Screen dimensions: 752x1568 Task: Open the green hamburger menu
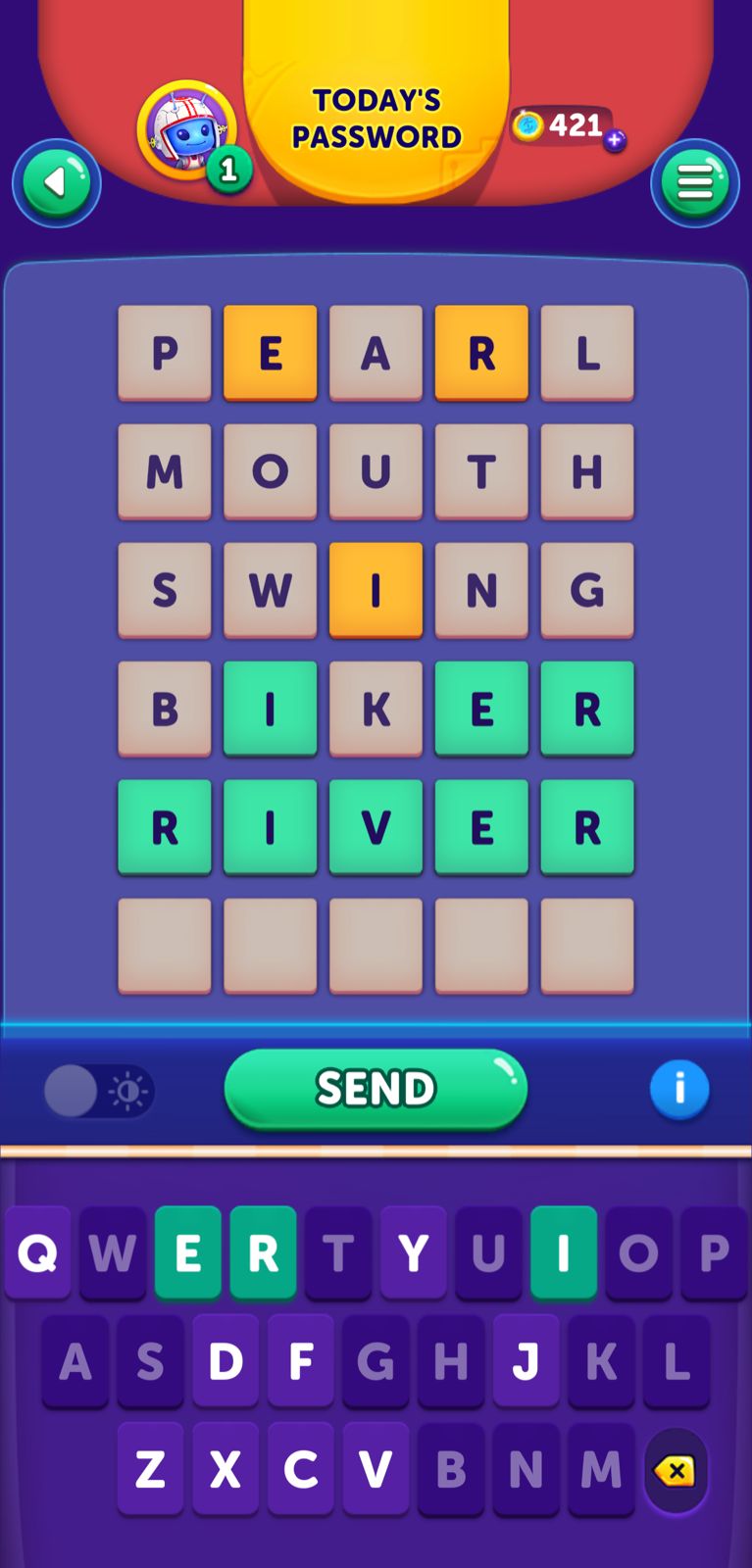[x=695, y=183]
